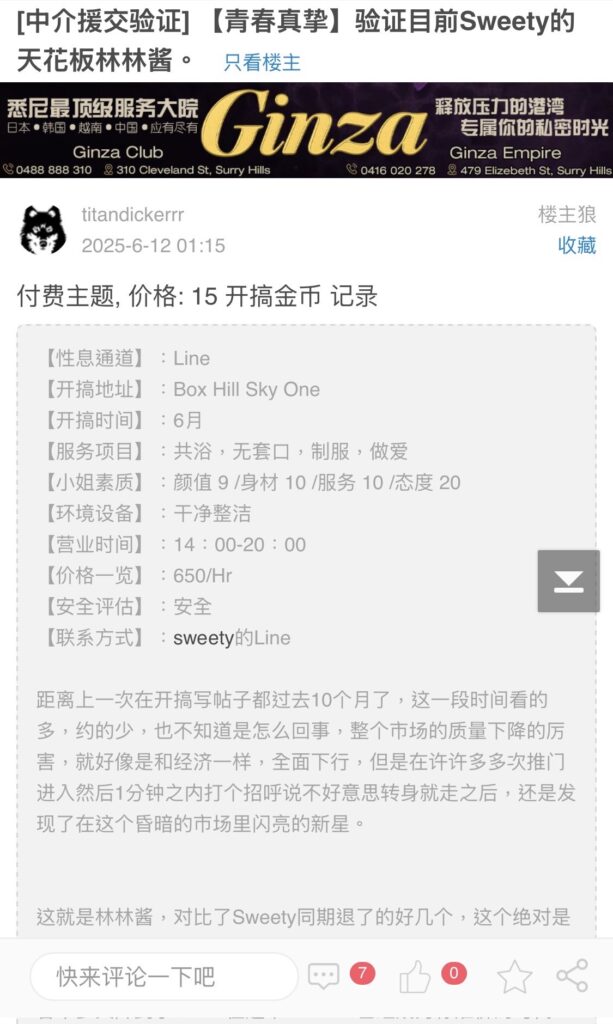Open the comments bubble icon
This screenshot has width=613, height=1024.
(x=324, y=976)
